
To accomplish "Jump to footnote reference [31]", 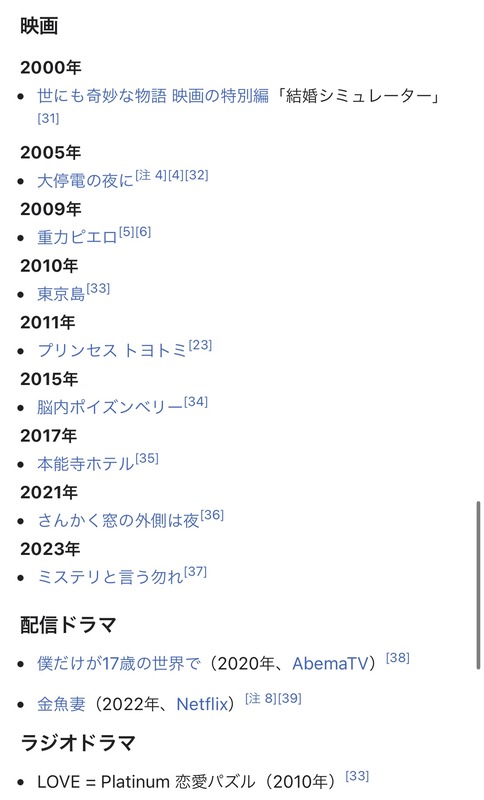I will 48,118.
